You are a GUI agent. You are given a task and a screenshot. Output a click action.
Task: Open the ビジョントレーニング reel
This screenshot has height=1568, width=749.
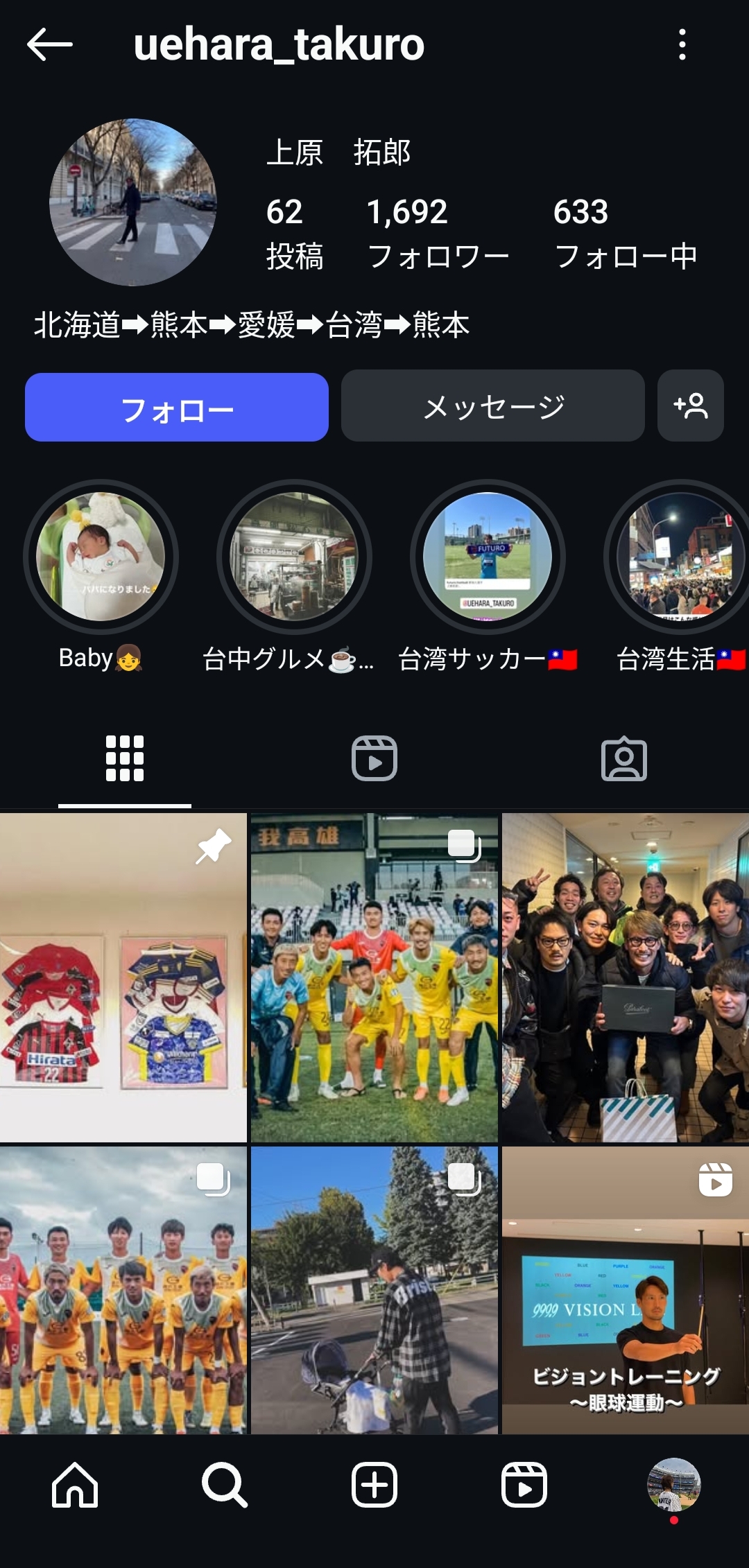(625, 1291)
